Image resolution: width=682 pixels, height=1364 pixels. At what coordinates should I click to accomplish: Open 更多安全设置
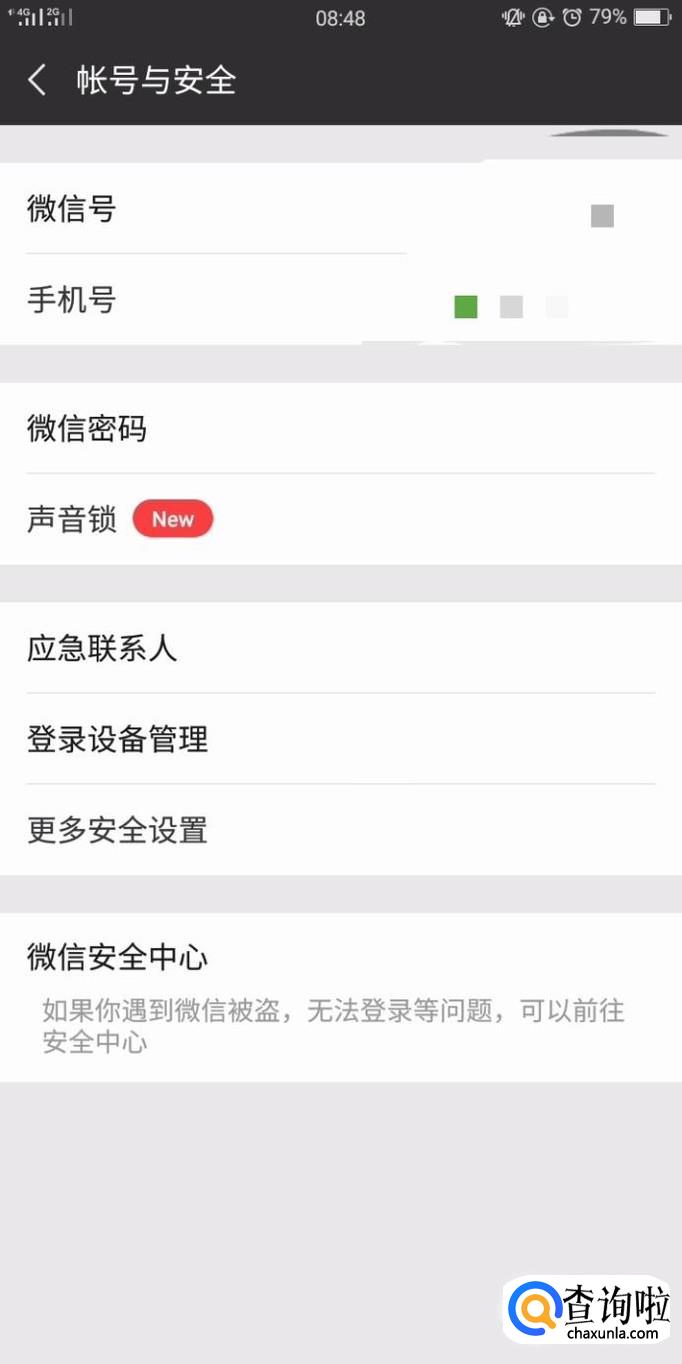(x=341, y=830)
